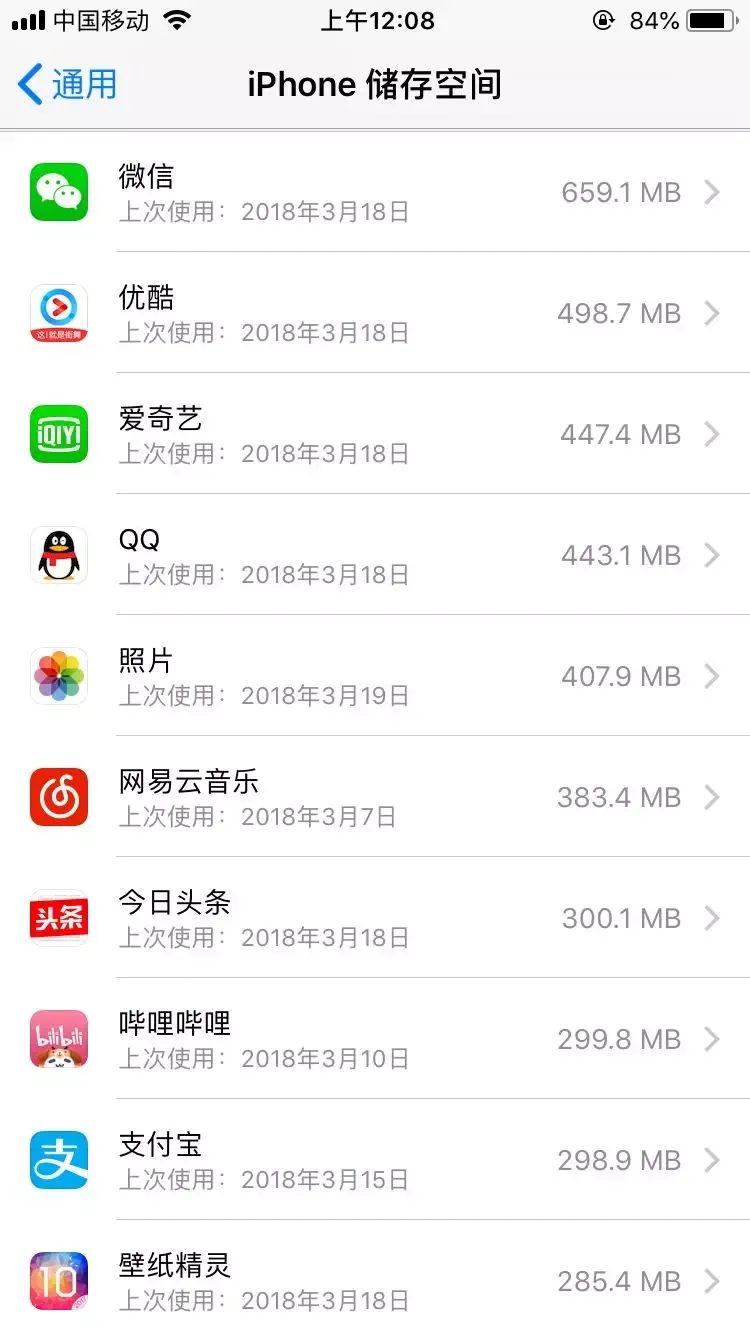The width and height of the screenshot is (750, 1334).
Task: Expand the QQ row disclosure arrow
Action: tap(714, 556)
